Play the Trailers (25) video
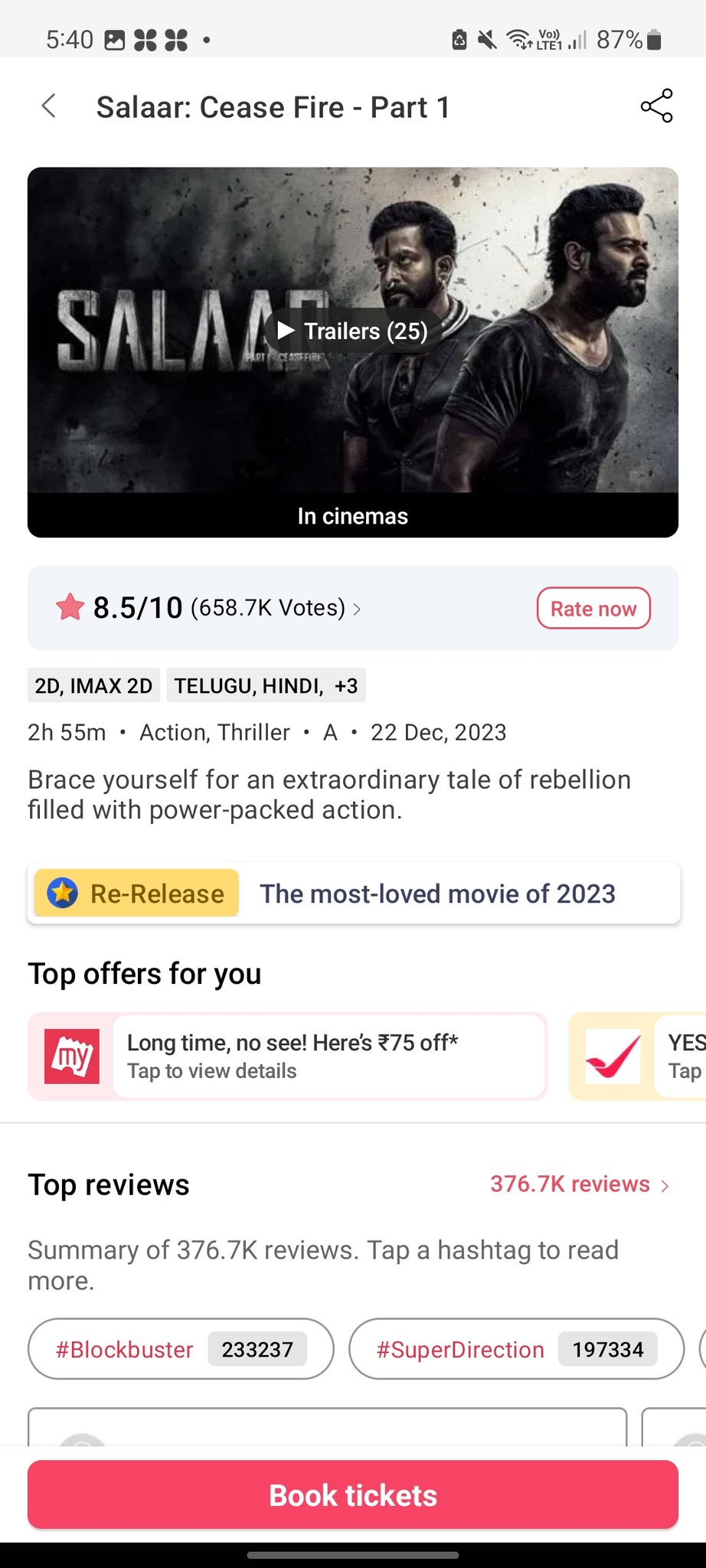The width and height of the screenshot is (706, 1568). pyautogui.click(x=353, y=331)
